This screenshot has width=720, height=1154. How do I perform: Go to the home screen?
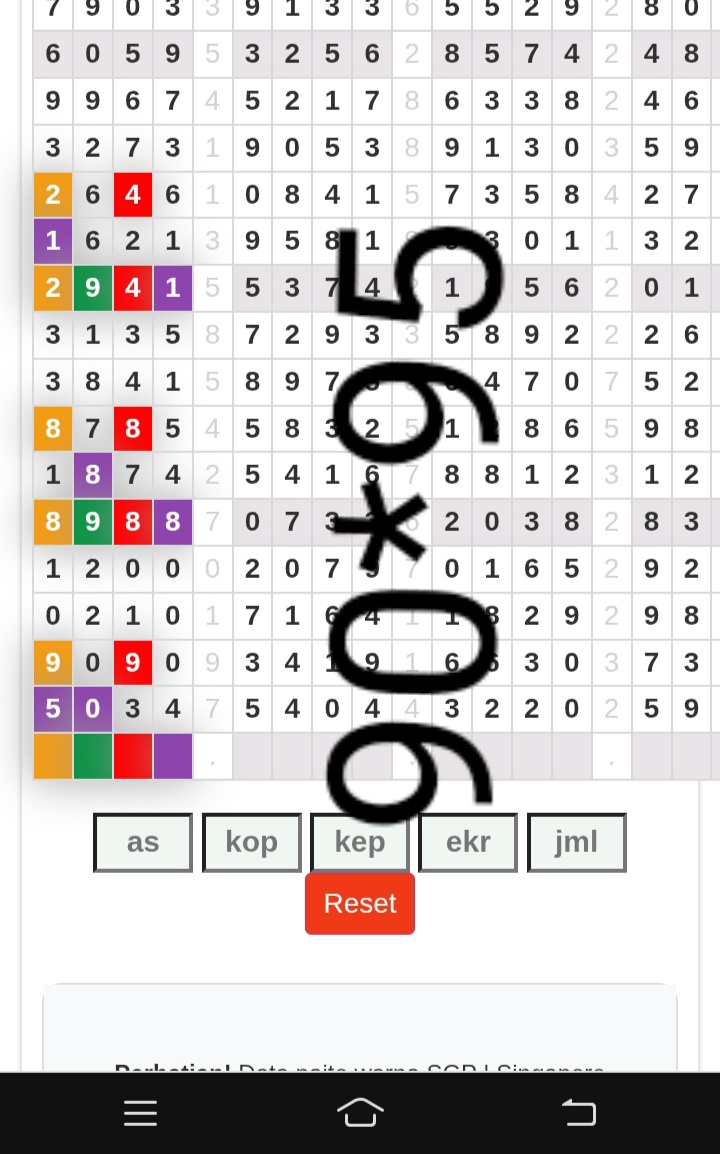tap(360, 1113)
